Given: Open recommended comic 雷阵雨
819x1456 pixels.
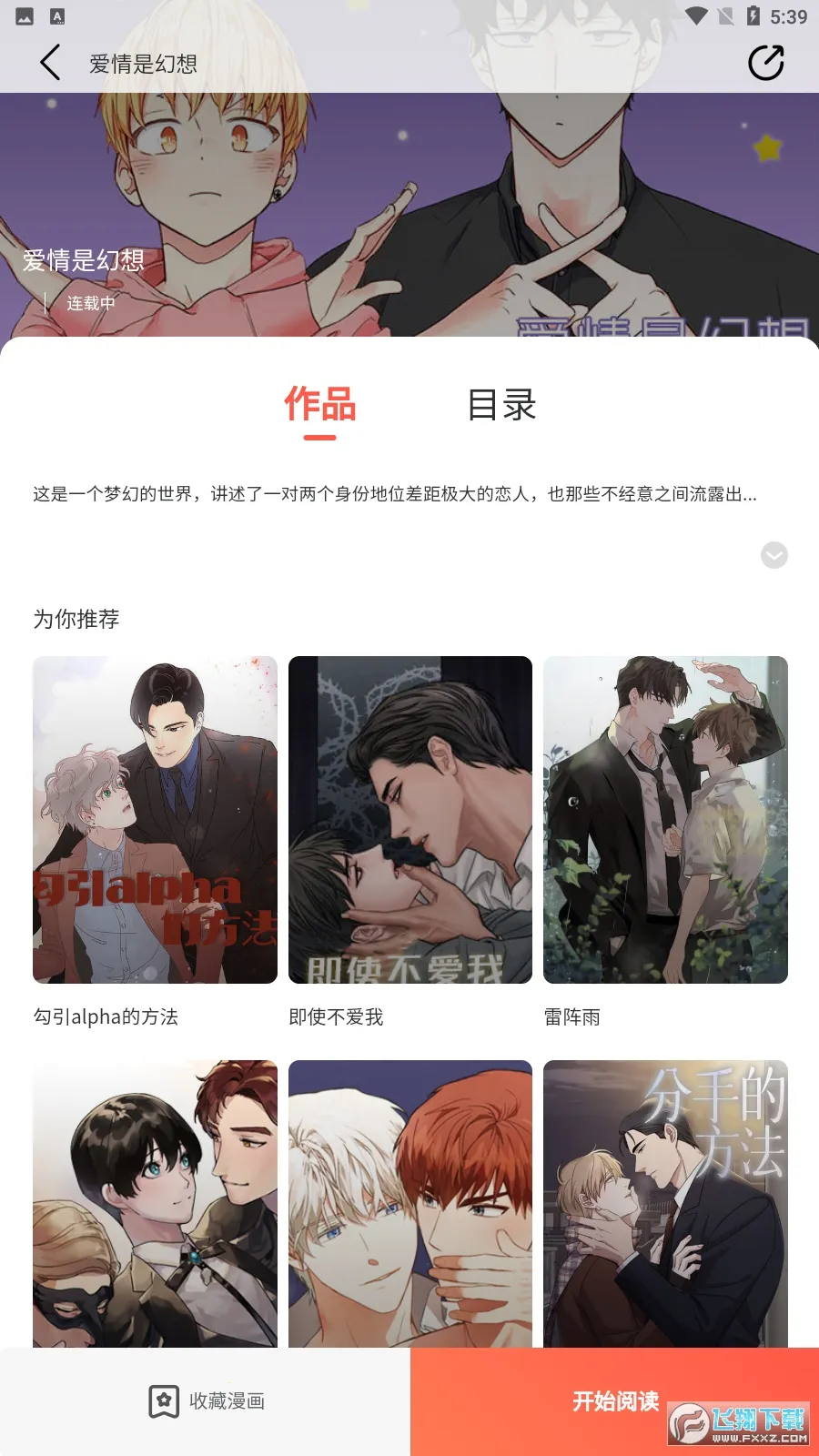Looking at the screenshot, I should pyautogui.click(x=665, y=819).
